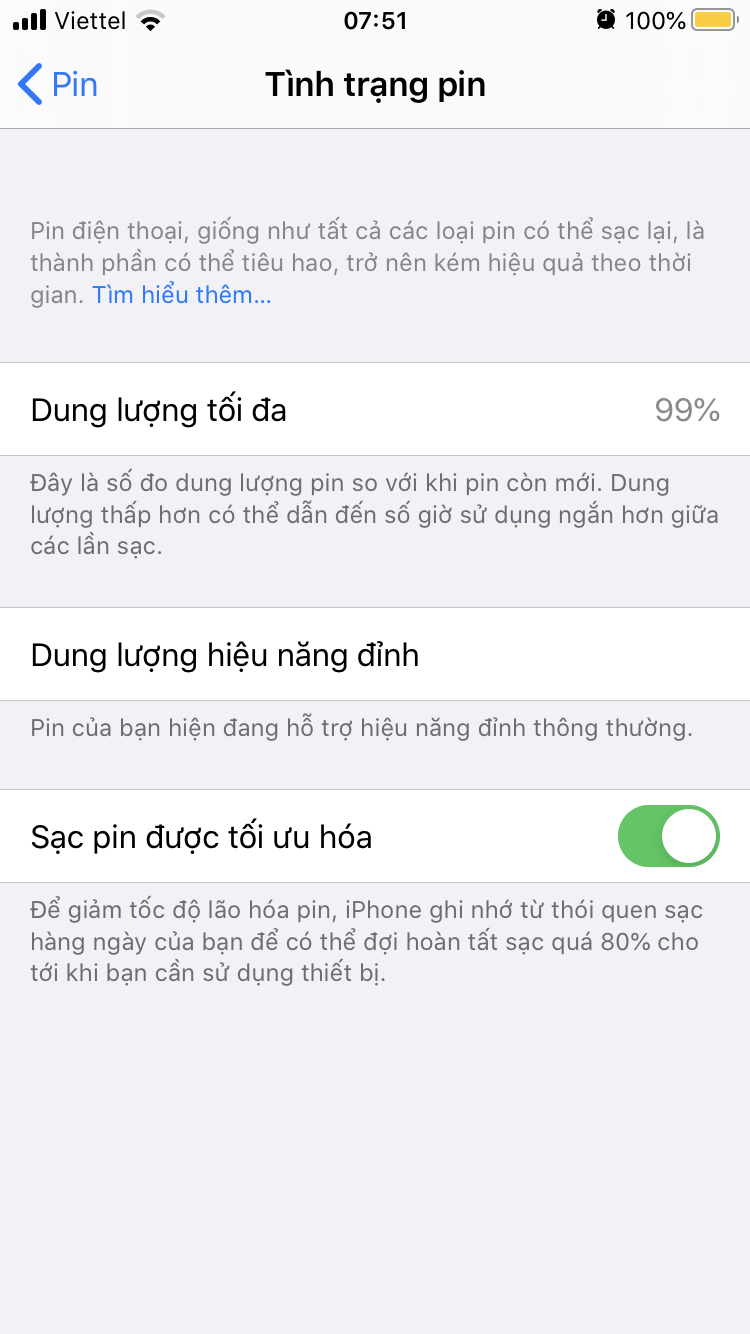Open the 'Tìm hiểu thêm…' link
Image resolution: width=750 pixels, height=1334 pixels.
point(181,295)
